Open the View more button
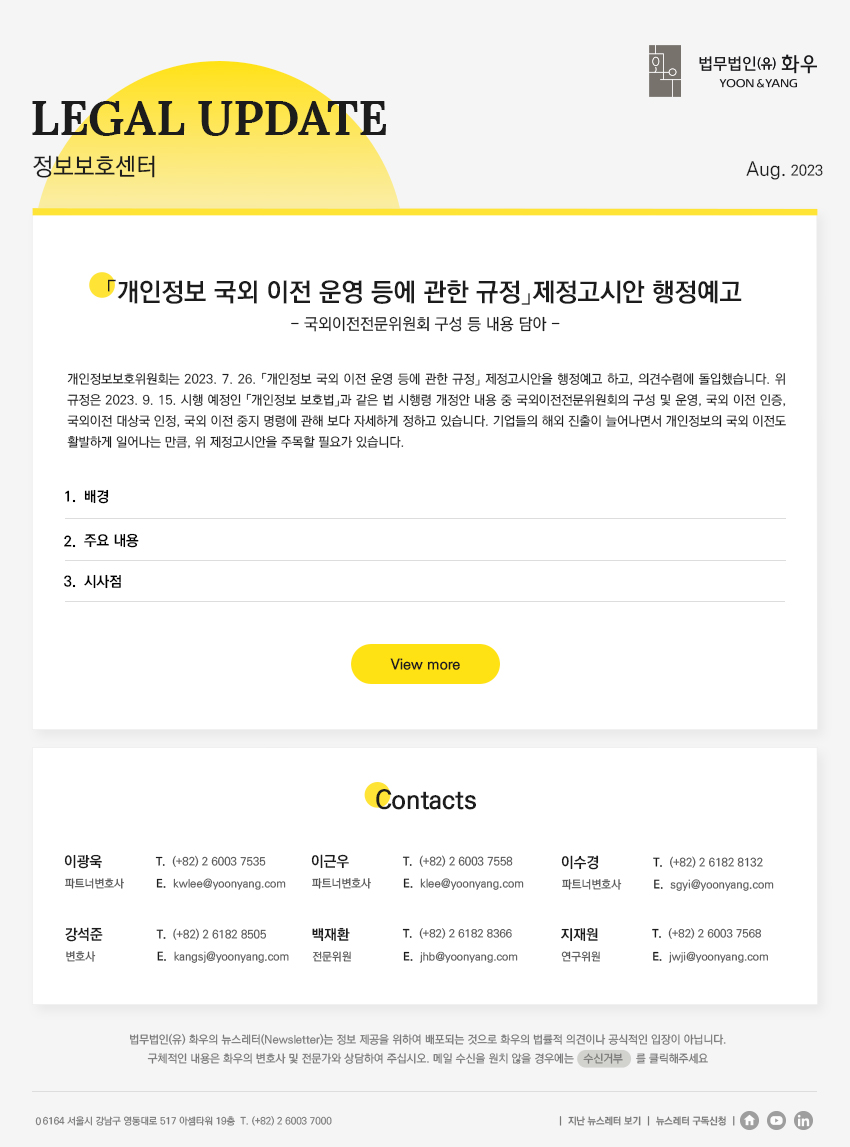 click(x=425, y=664)
